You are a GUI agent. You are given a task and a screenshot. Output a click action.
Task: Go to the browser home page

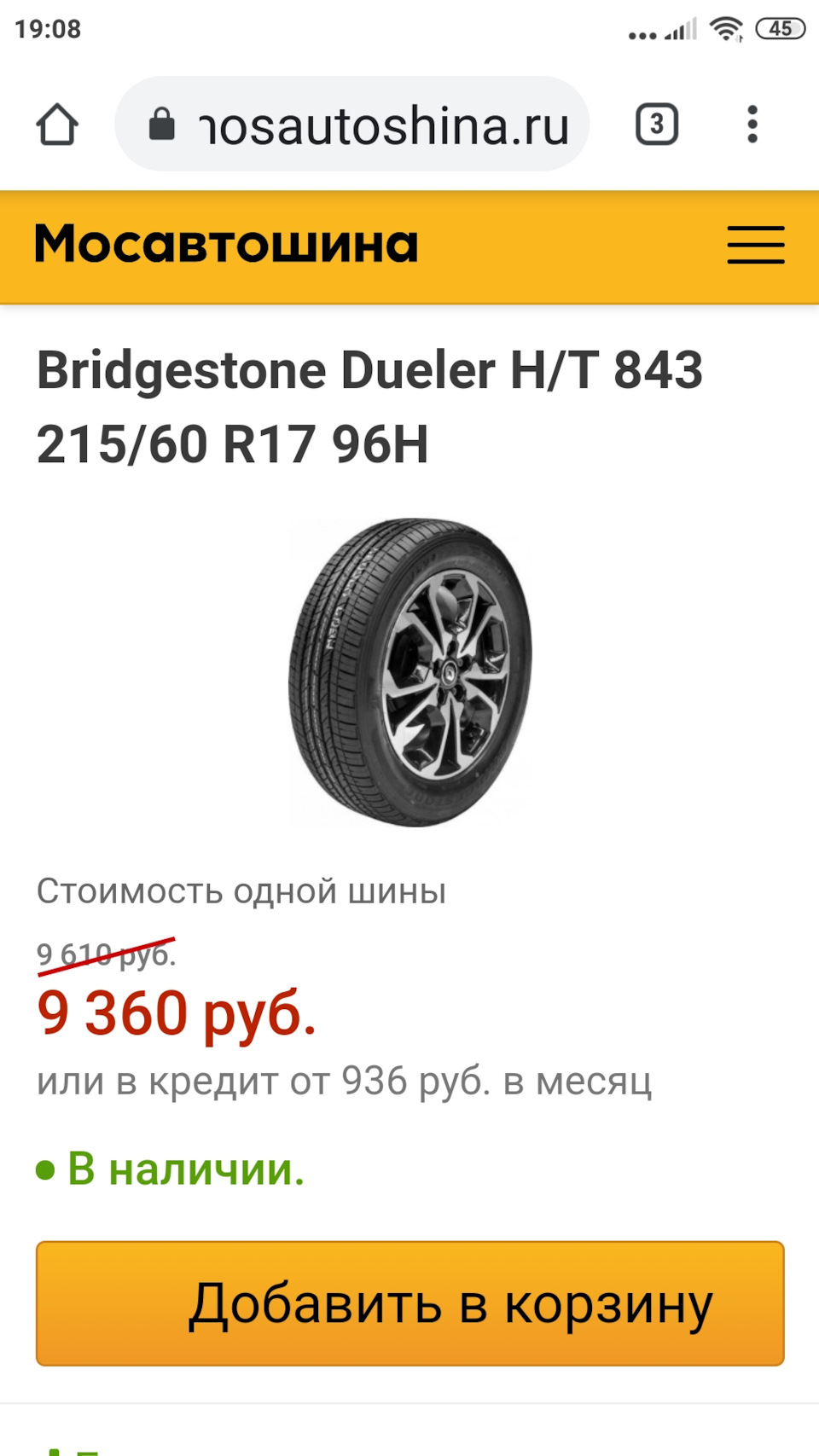coord(57,125)
